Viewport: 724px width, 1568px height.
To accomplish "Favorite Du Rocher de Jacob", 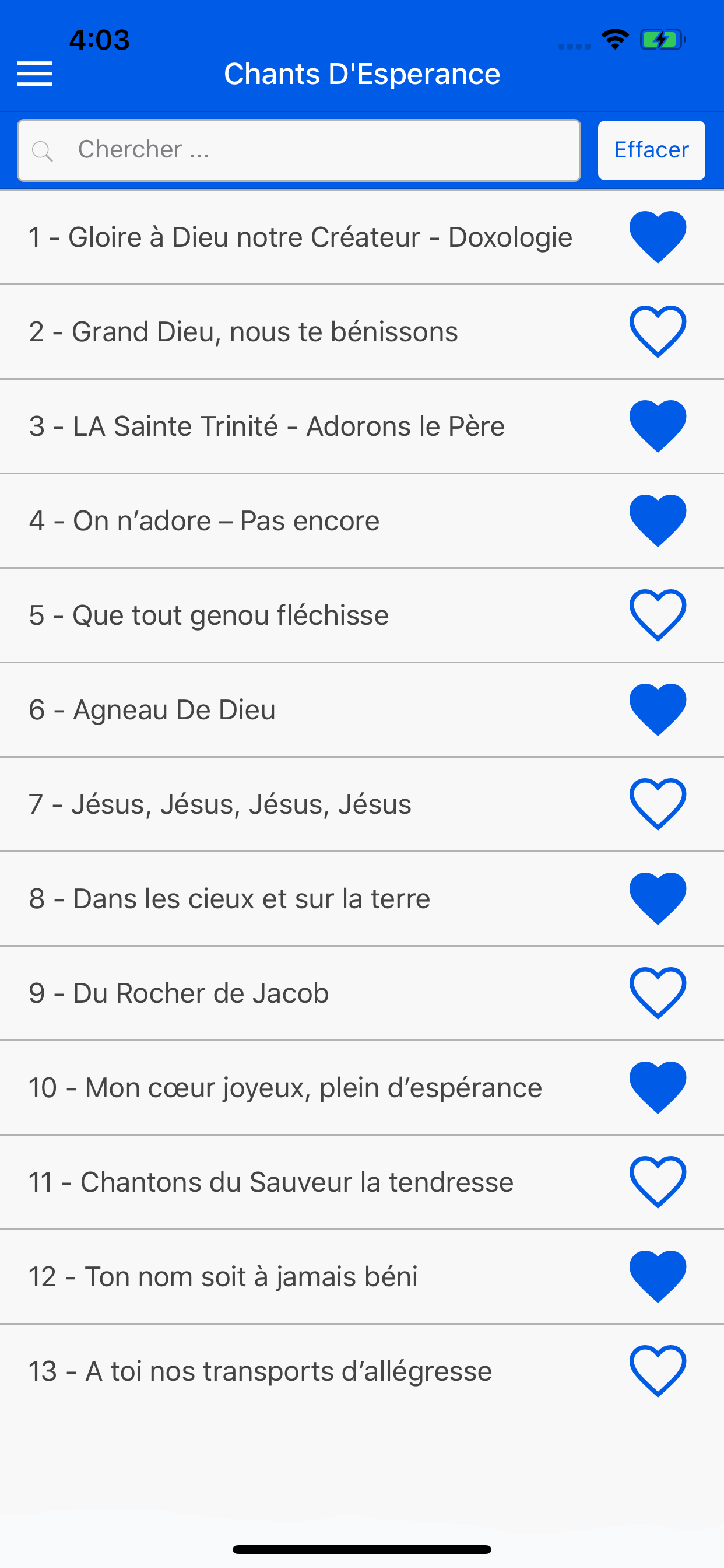I will [x=658, y=993].
